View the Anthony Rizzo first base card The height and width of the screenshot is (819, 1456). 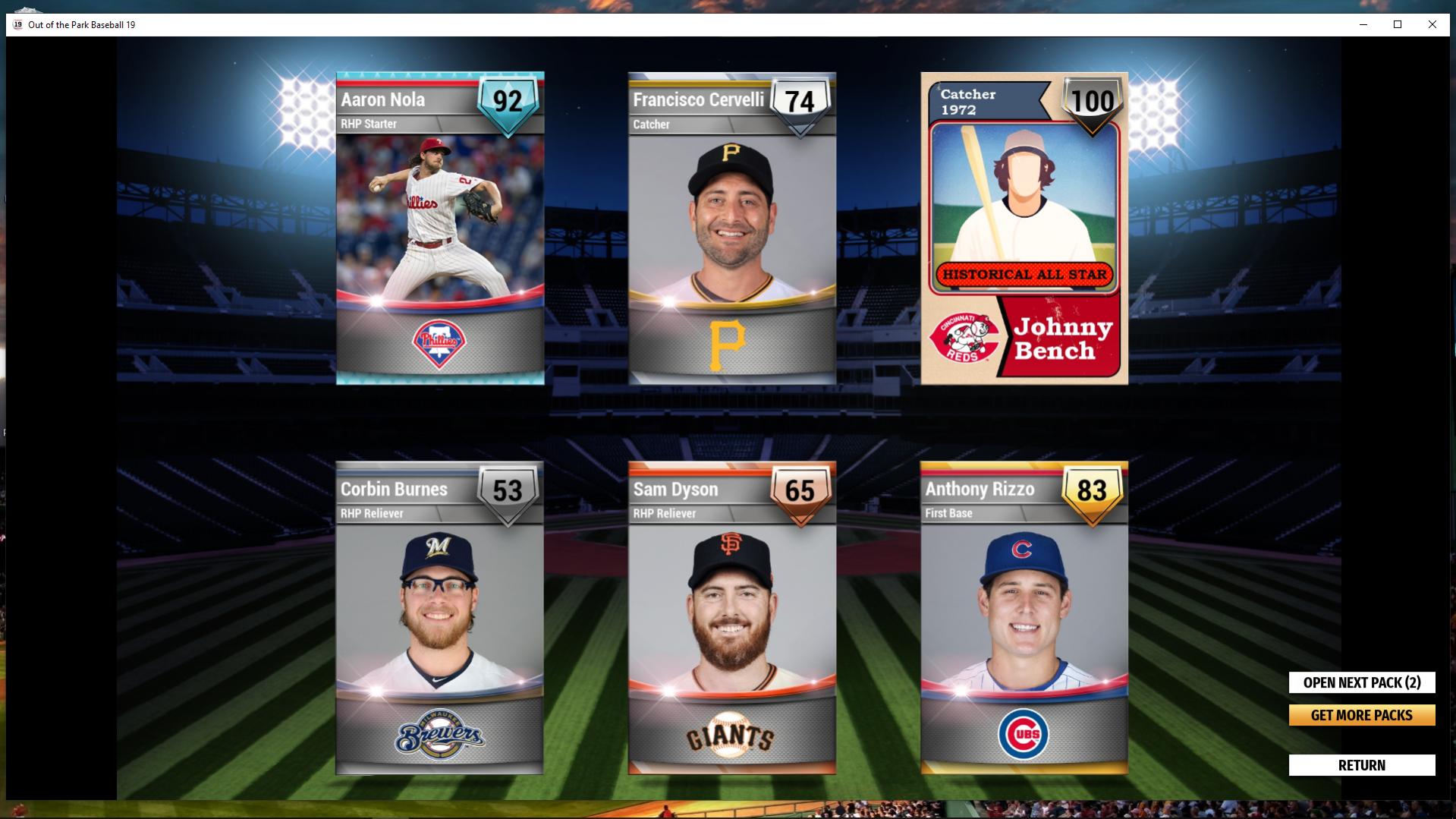(1024, 618)
